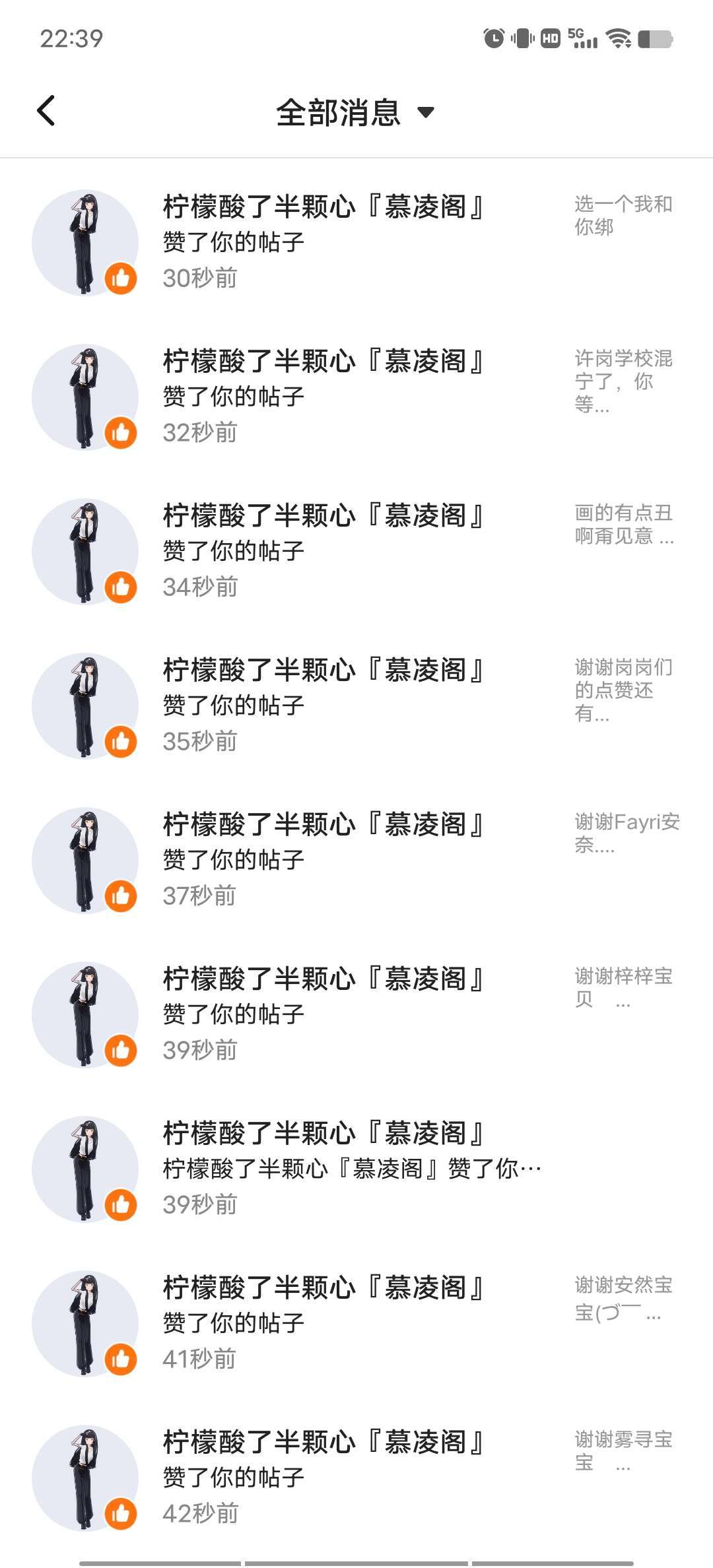Open the like notification from 37秒前

323,859
